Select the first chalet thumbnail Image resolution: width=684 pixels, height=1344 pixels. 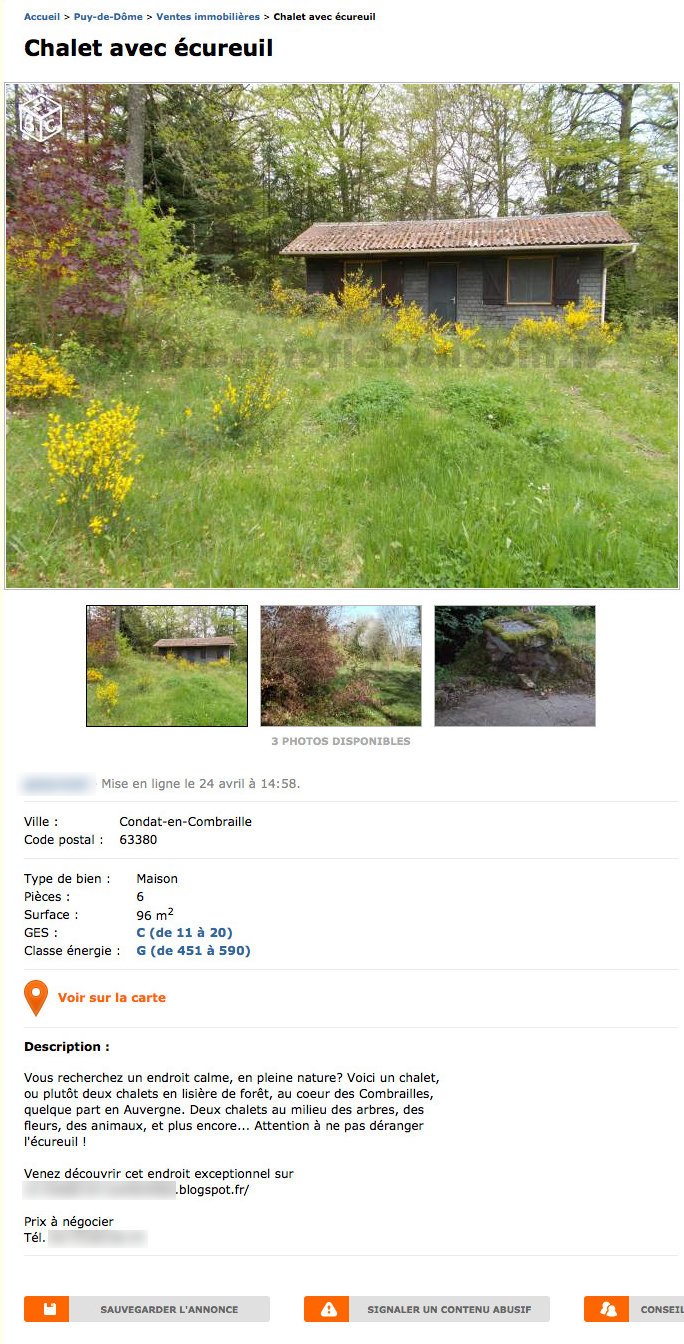[x=167, y=665]
